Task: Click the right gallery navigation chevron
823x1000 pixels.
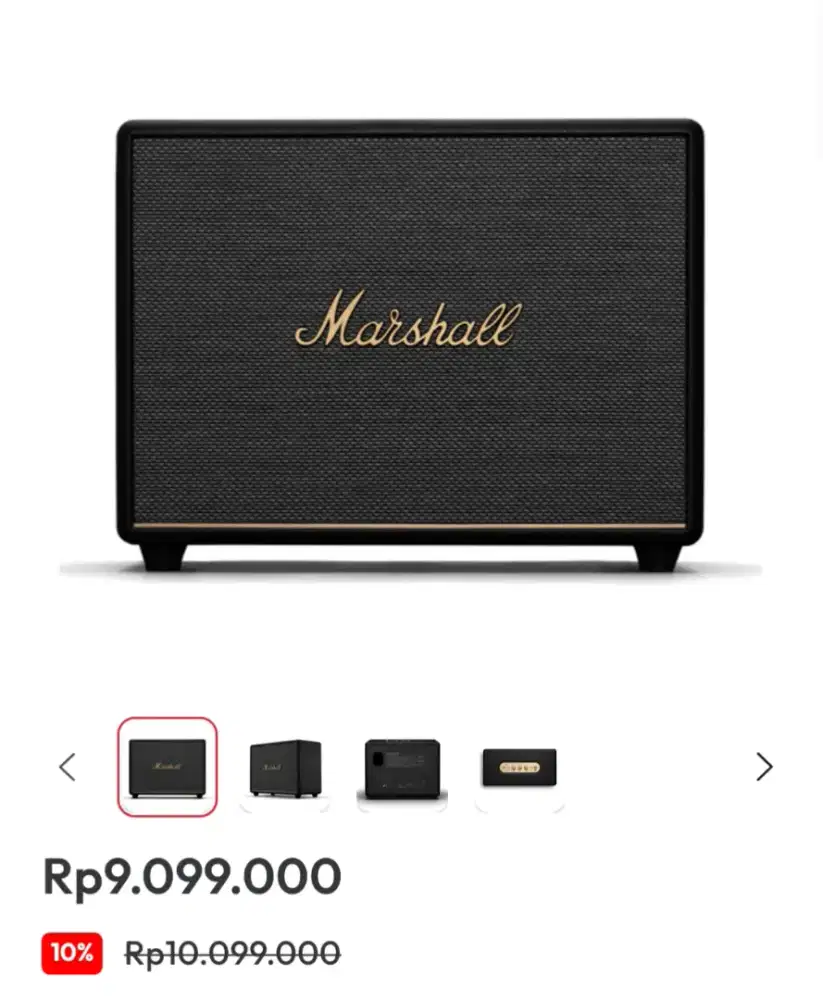Action: click(x=763, y=767)
